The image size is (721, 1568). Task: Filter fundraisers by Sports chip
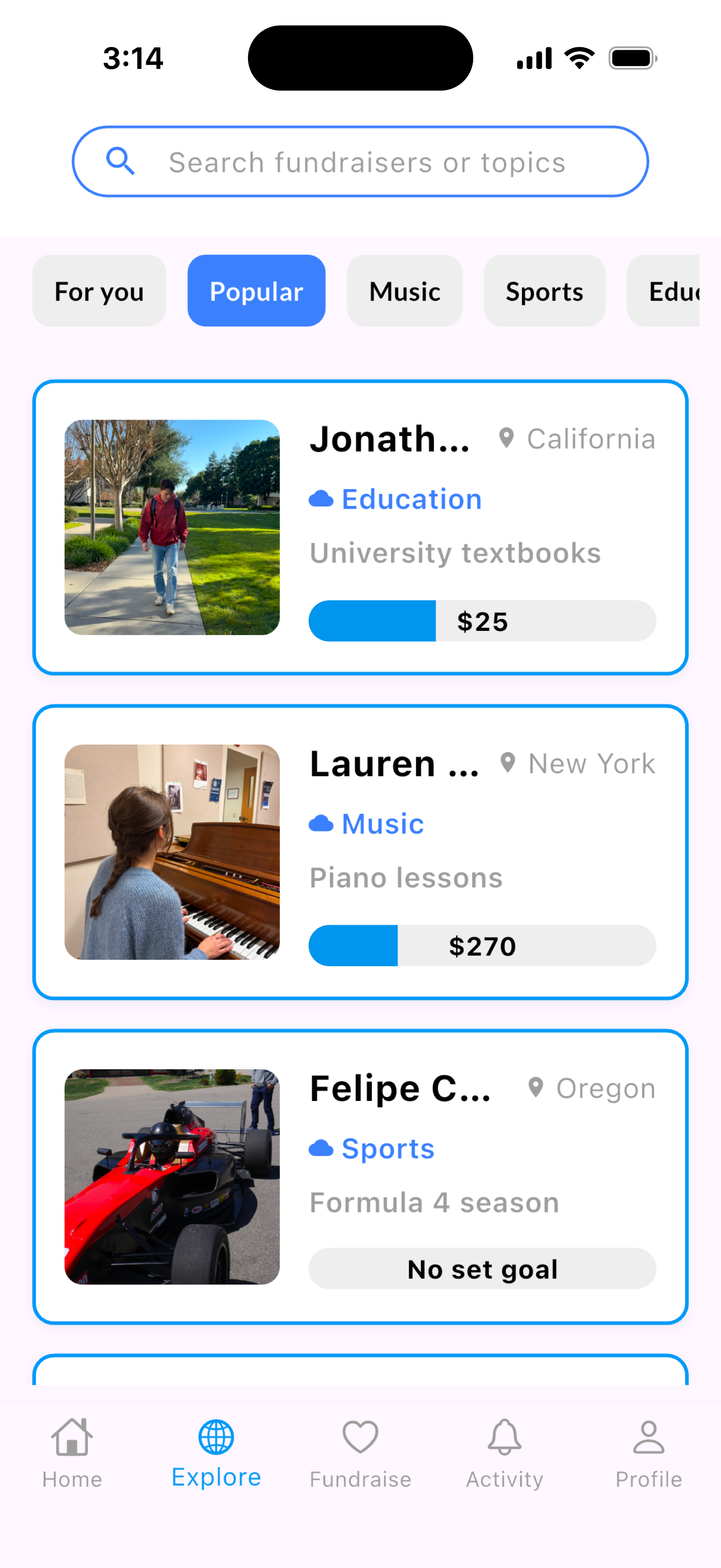pyautogui.click(x=544, y=291)
